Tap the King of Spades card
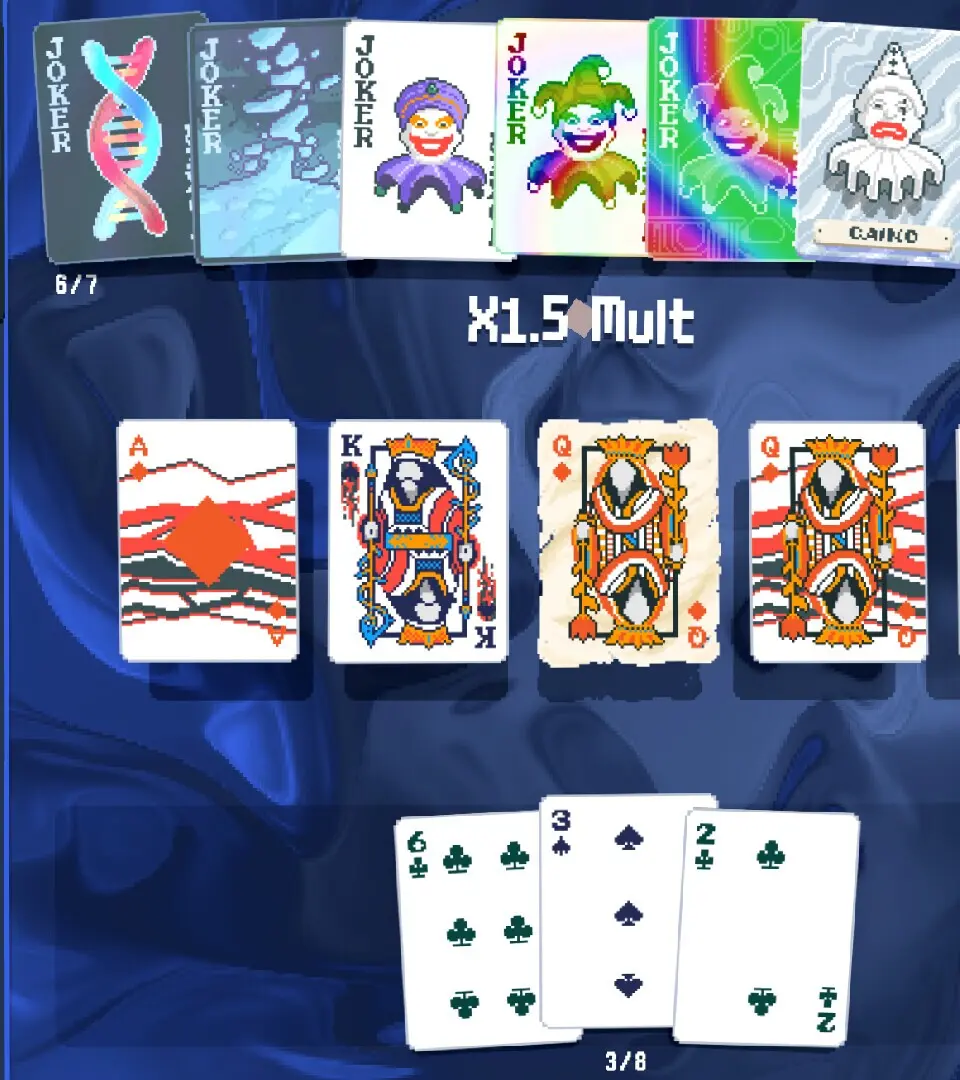Screen dimensions: 960x1080 (418, 540)
